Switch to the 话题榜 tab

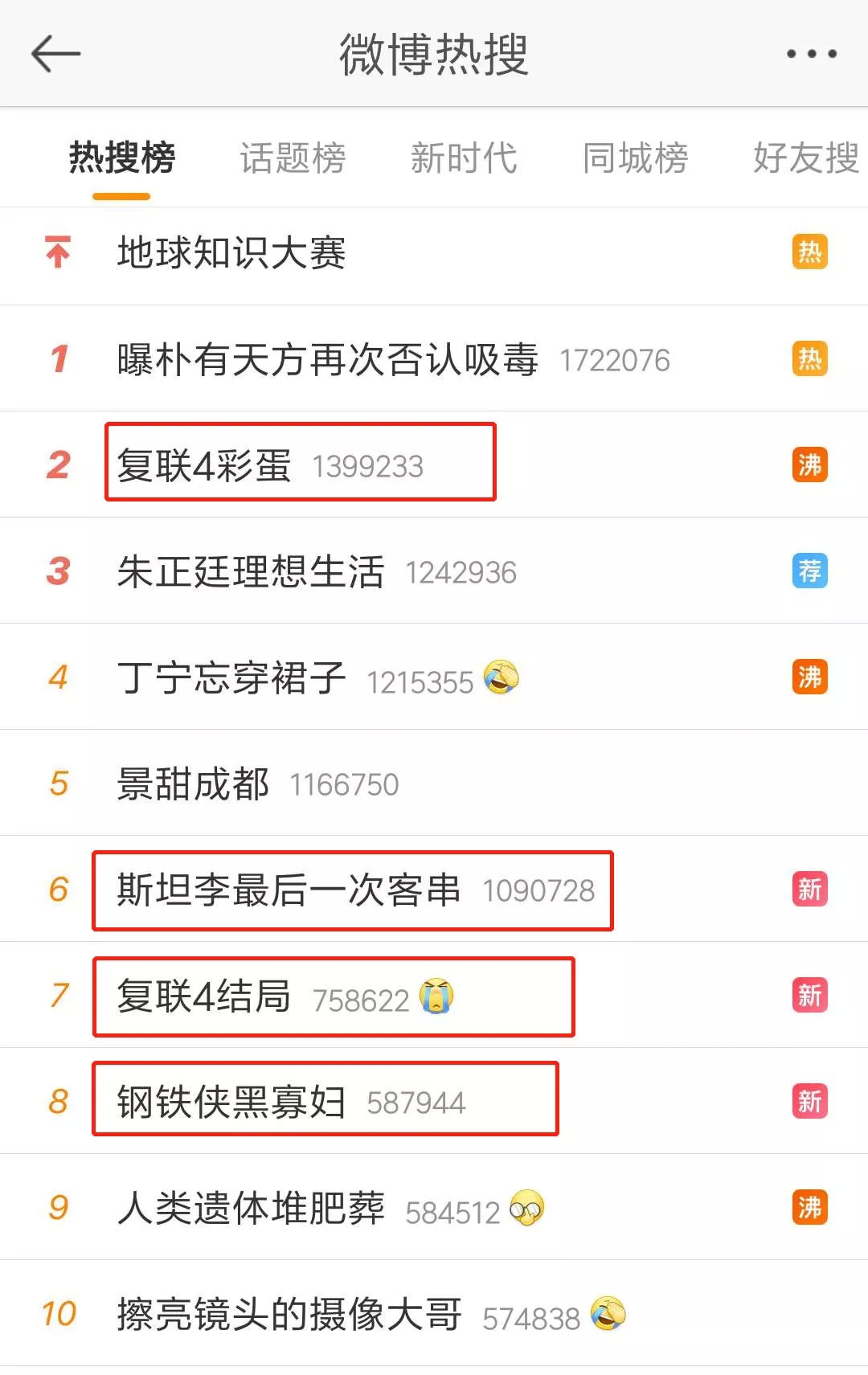(x=292, y=158)
